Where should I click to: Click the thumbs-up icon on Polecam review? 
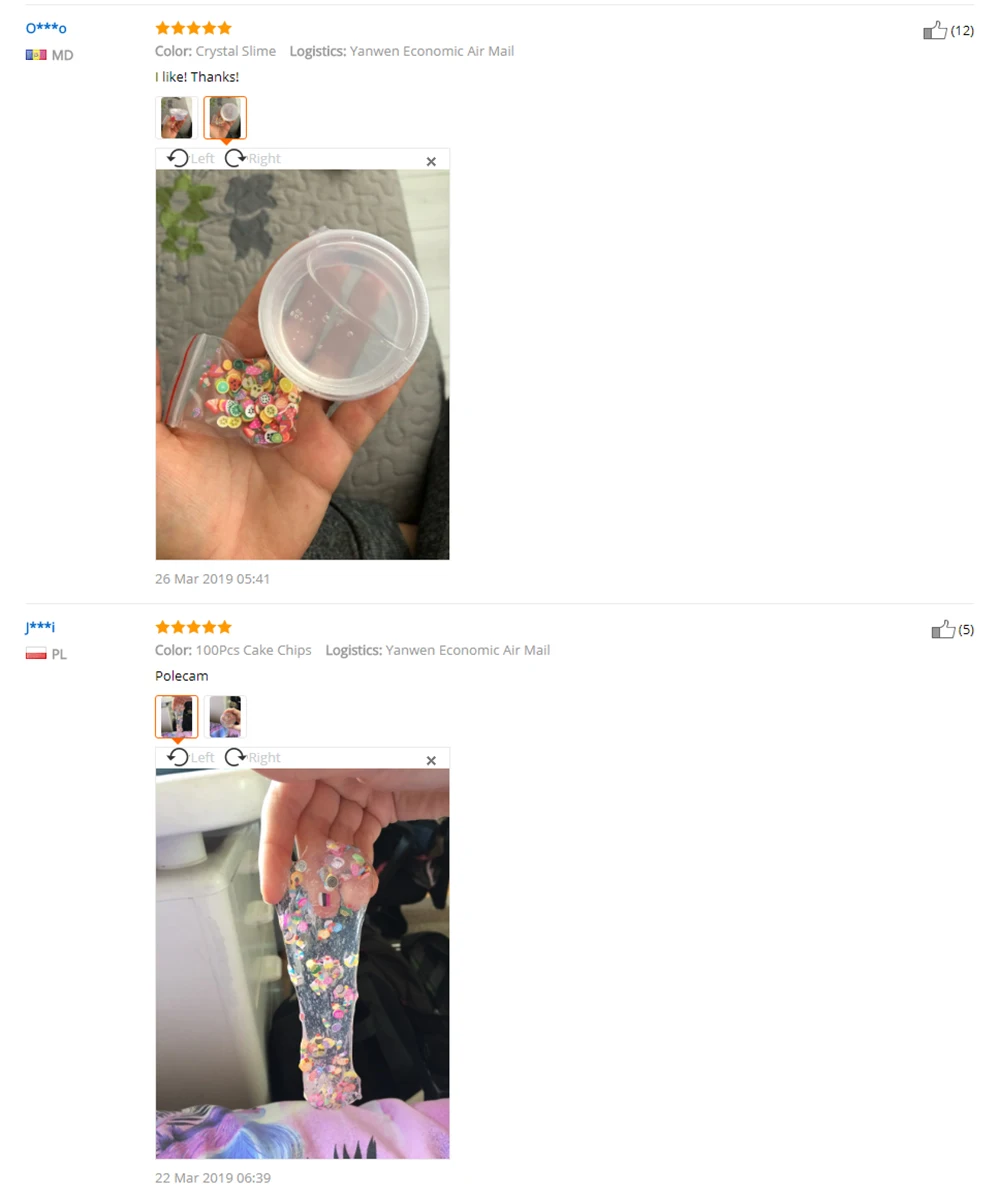(944, 630)
